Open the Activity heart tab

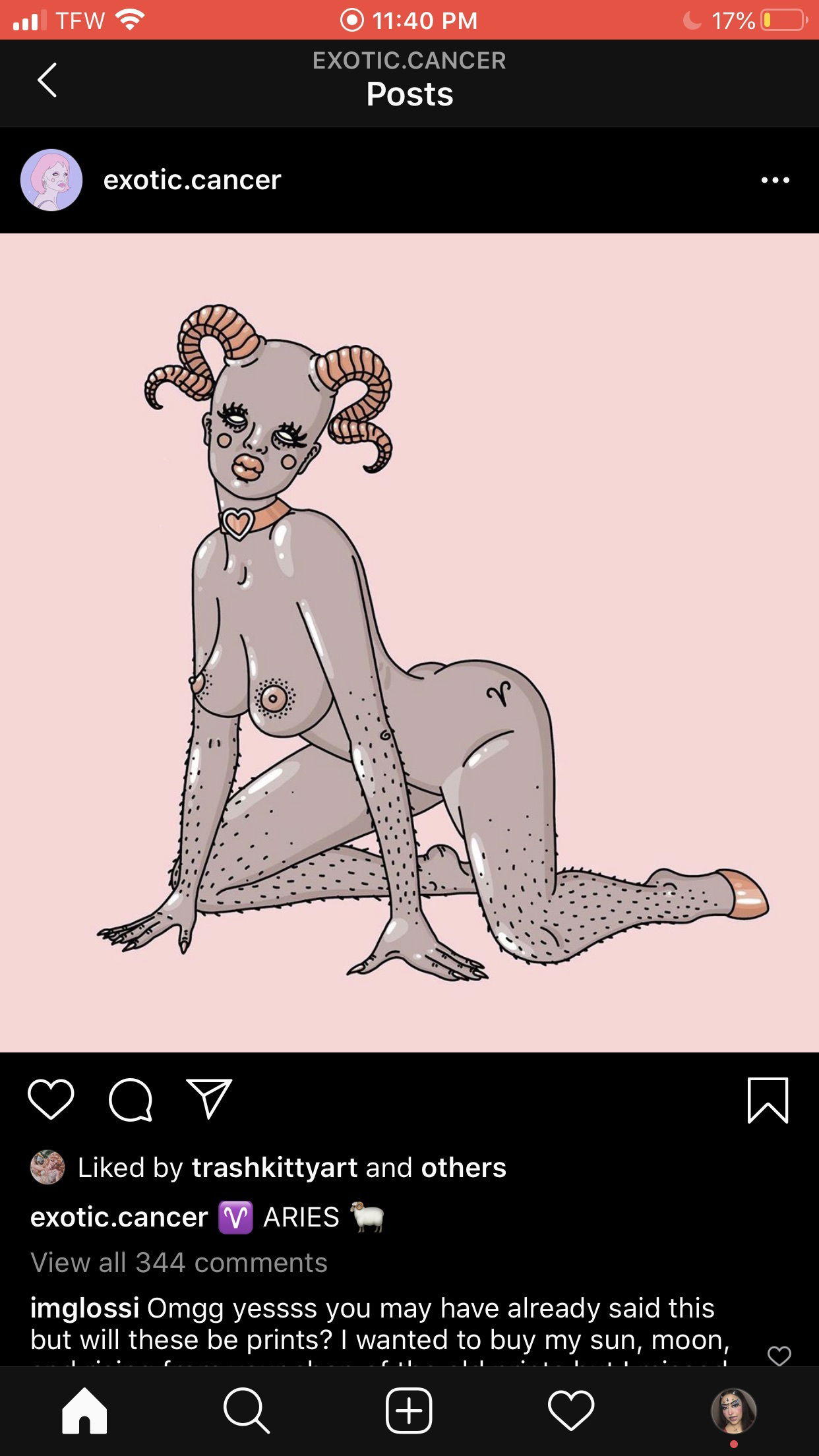pyautogui.click(x=571, y=1410)
